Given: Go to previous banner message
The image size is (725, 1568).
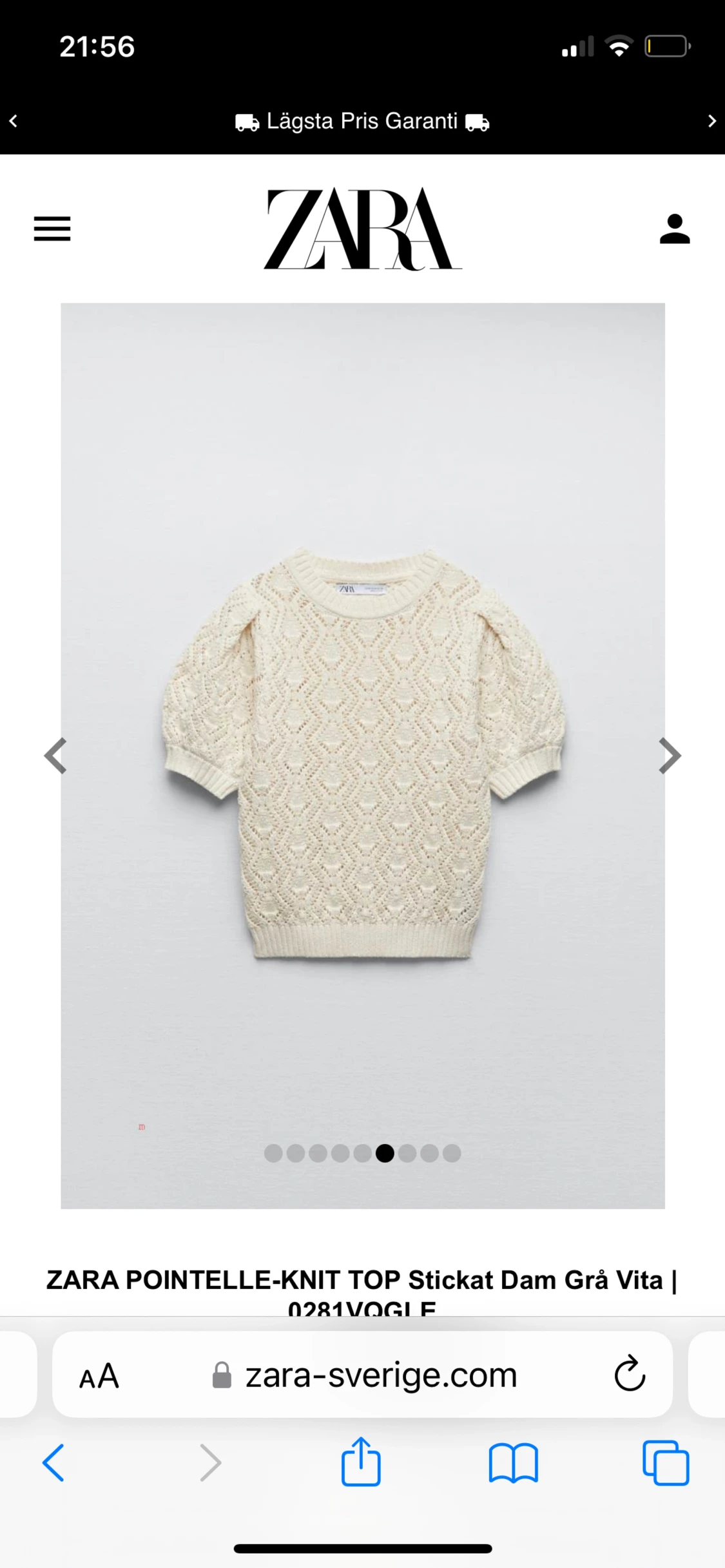Looking at the screenshot, I should tap(14, 121).
